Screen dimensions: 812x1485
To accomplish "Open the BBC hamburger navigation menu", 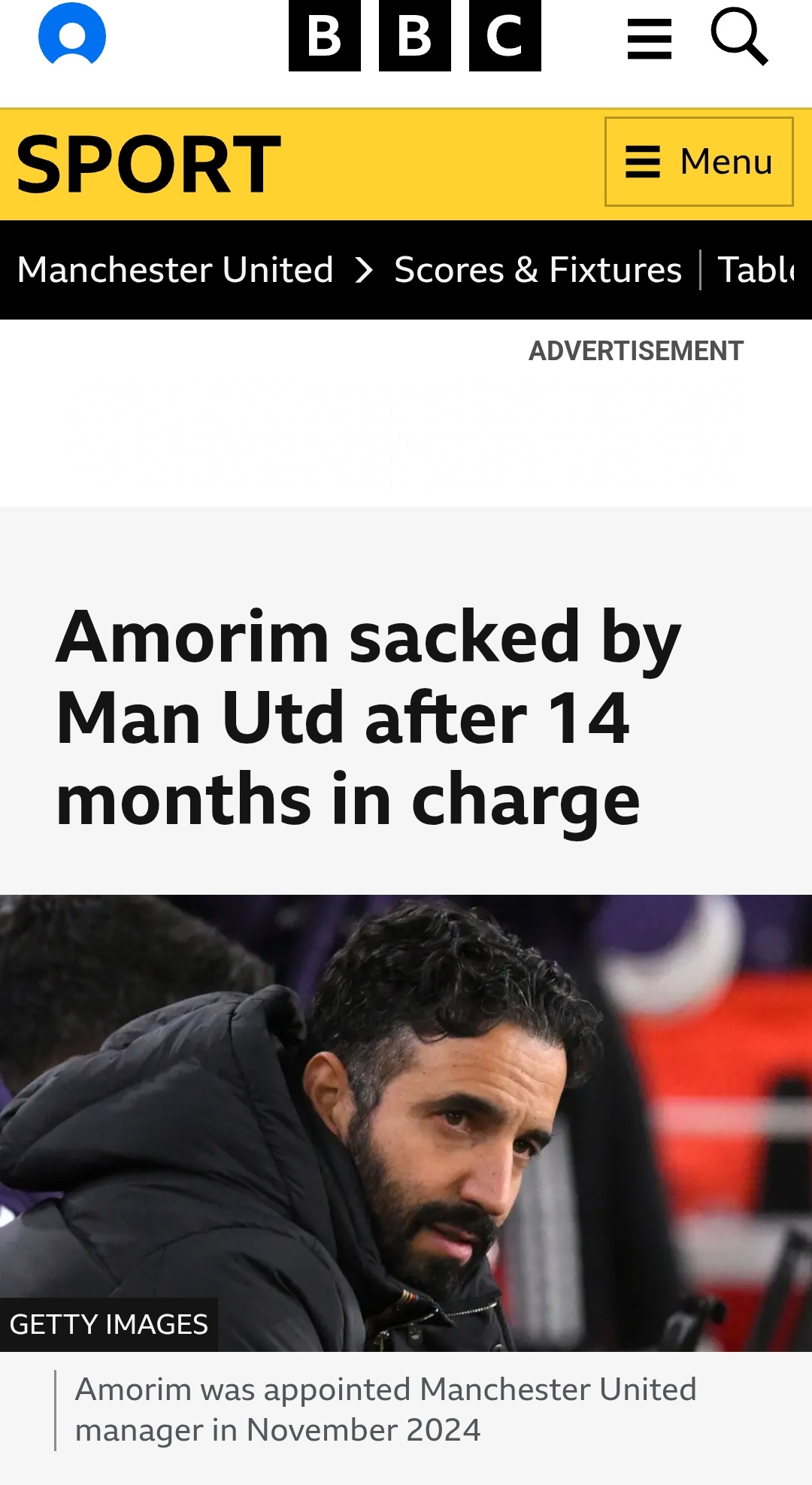I will [649, 39].
